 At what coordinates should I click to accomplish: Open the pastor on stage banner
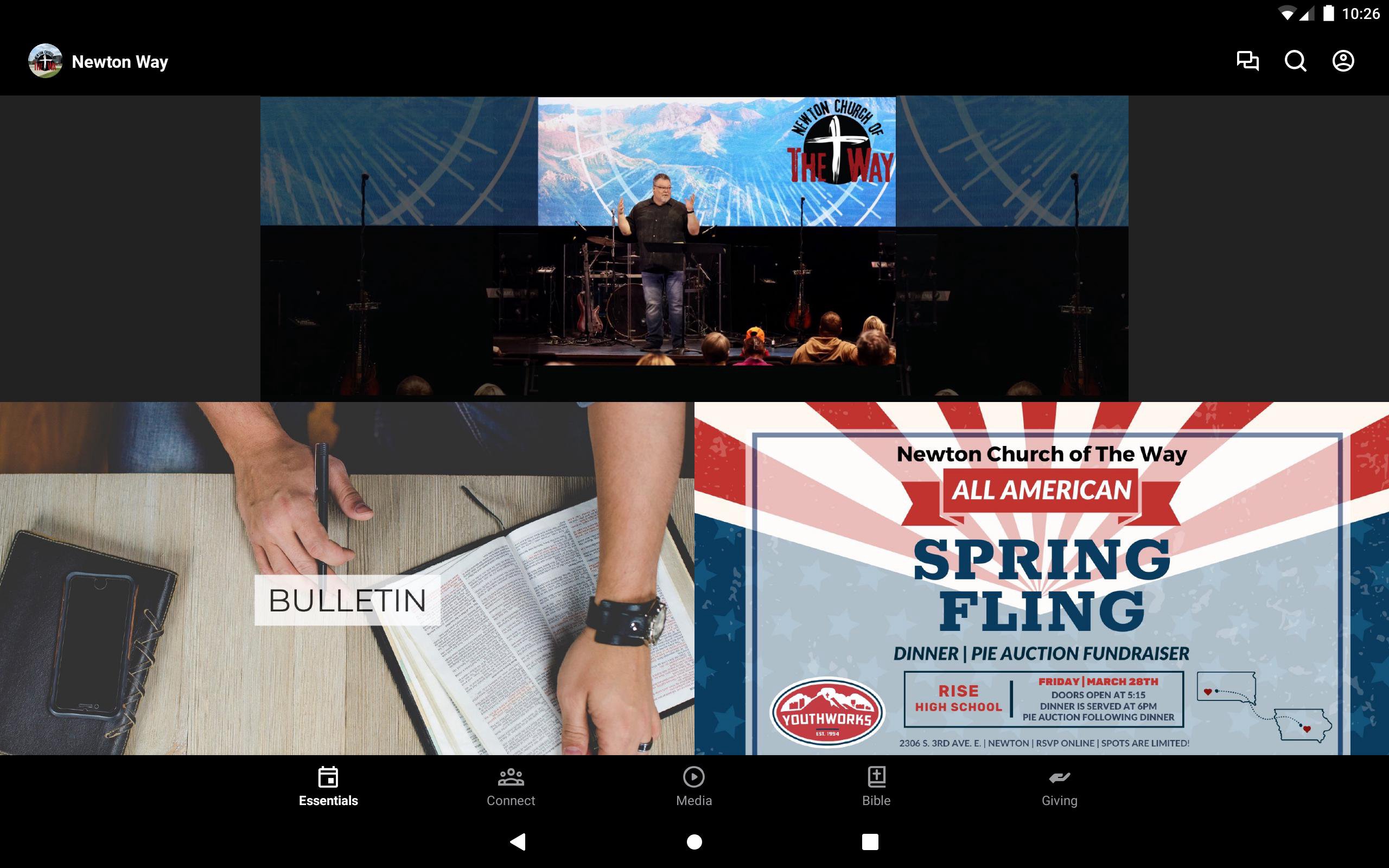(x=694, y=248)
